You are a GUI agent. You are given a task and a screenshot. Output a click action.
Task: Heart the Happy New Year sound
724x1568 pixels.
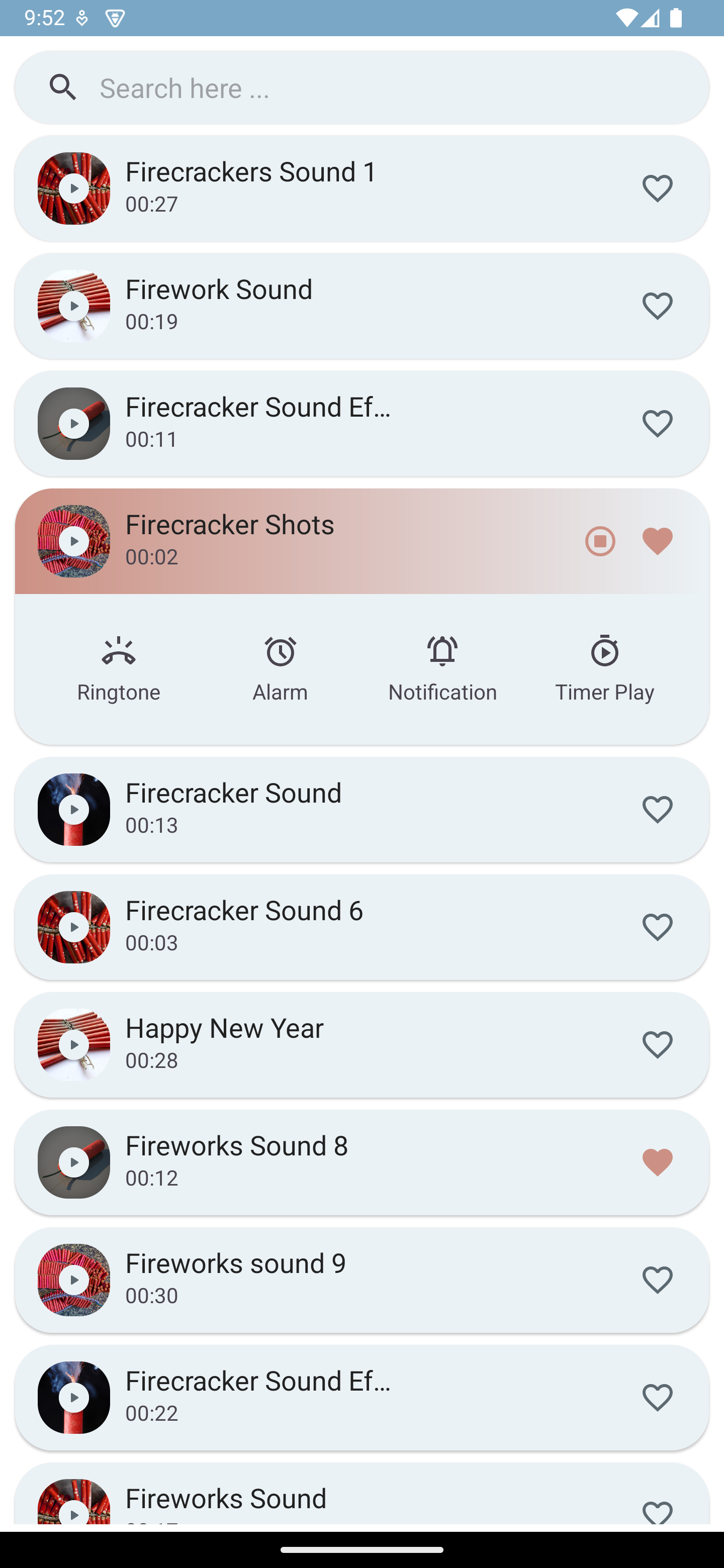[x=657, y=1044]
